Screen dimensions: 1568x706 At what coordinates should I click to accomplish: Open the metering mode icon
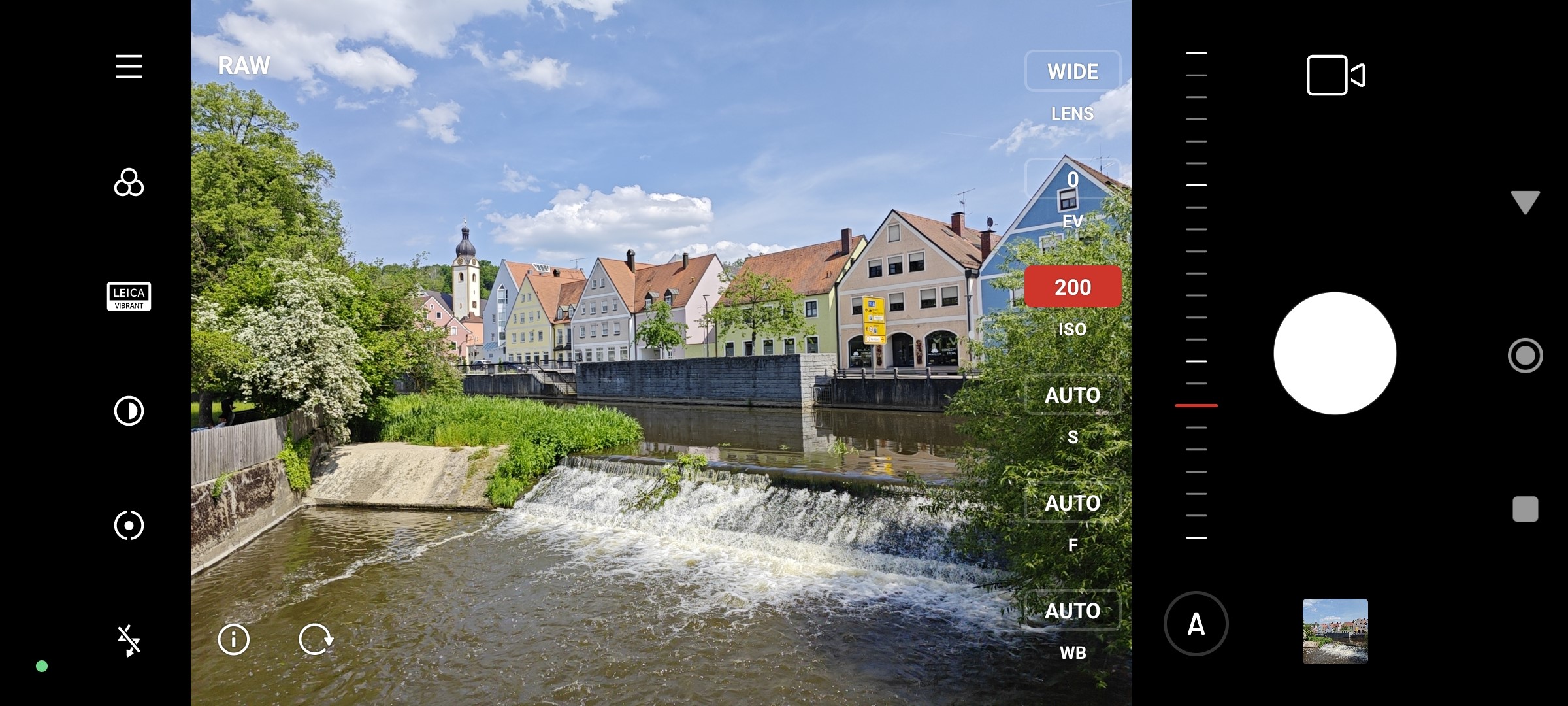(129, 526)
